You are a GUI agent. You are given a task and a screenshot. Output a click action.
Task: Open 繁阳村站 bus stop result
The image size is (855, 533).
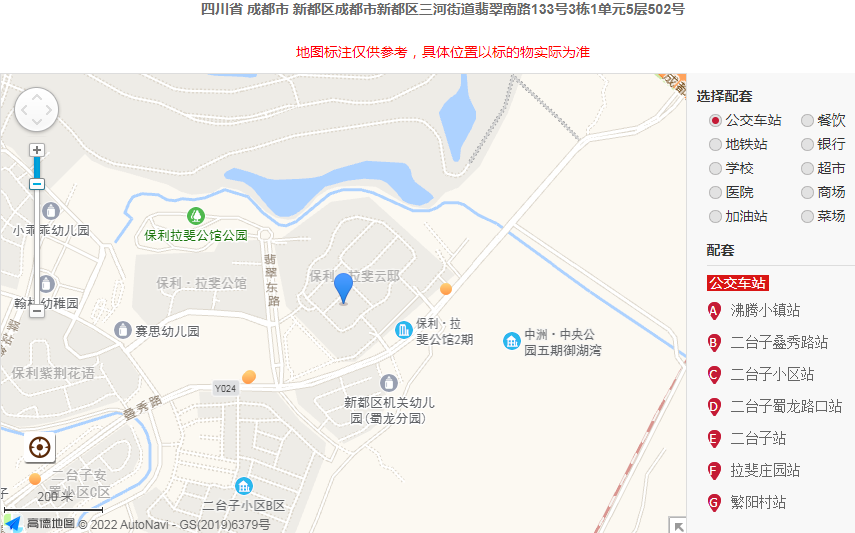click(757, 503)
